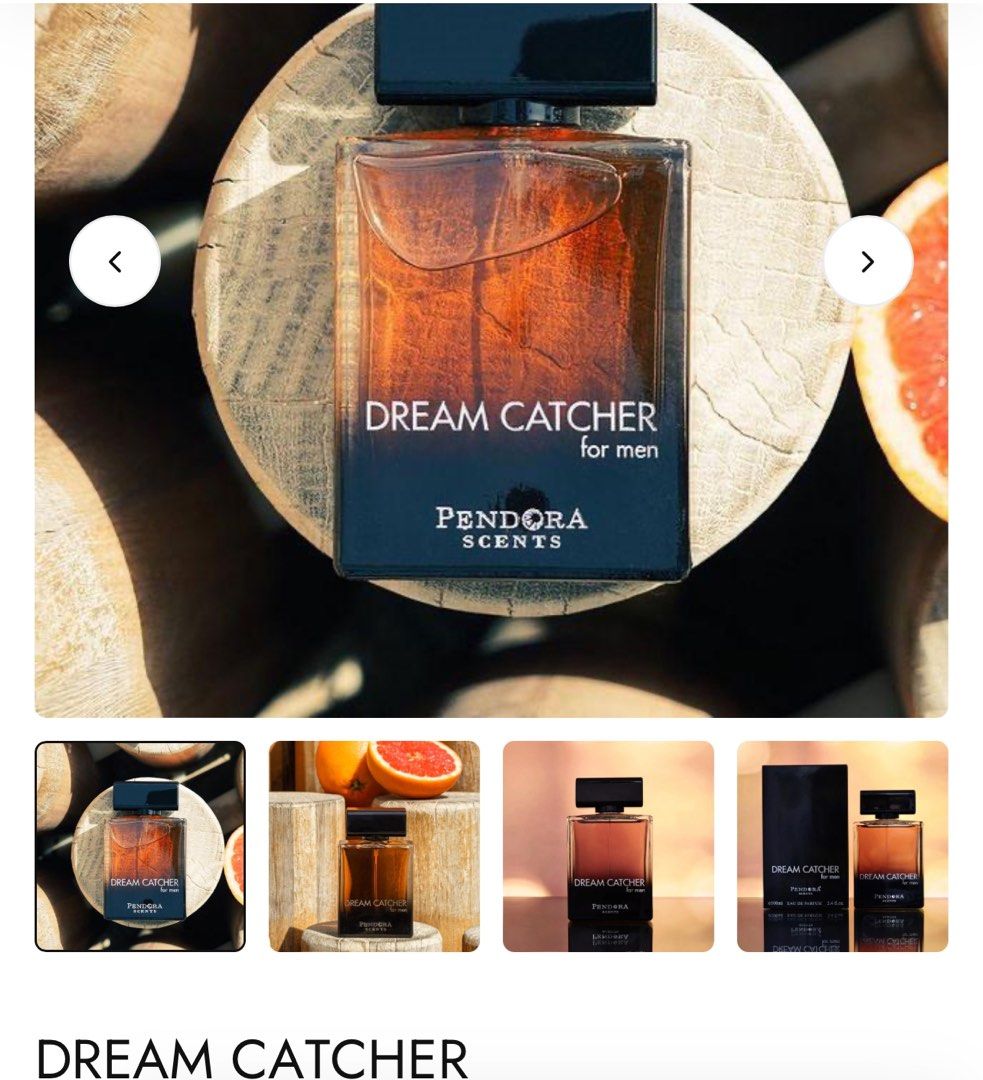Navigate backward in the image gallery
This screenshot has height=1080, width=983.
[113, 260]
